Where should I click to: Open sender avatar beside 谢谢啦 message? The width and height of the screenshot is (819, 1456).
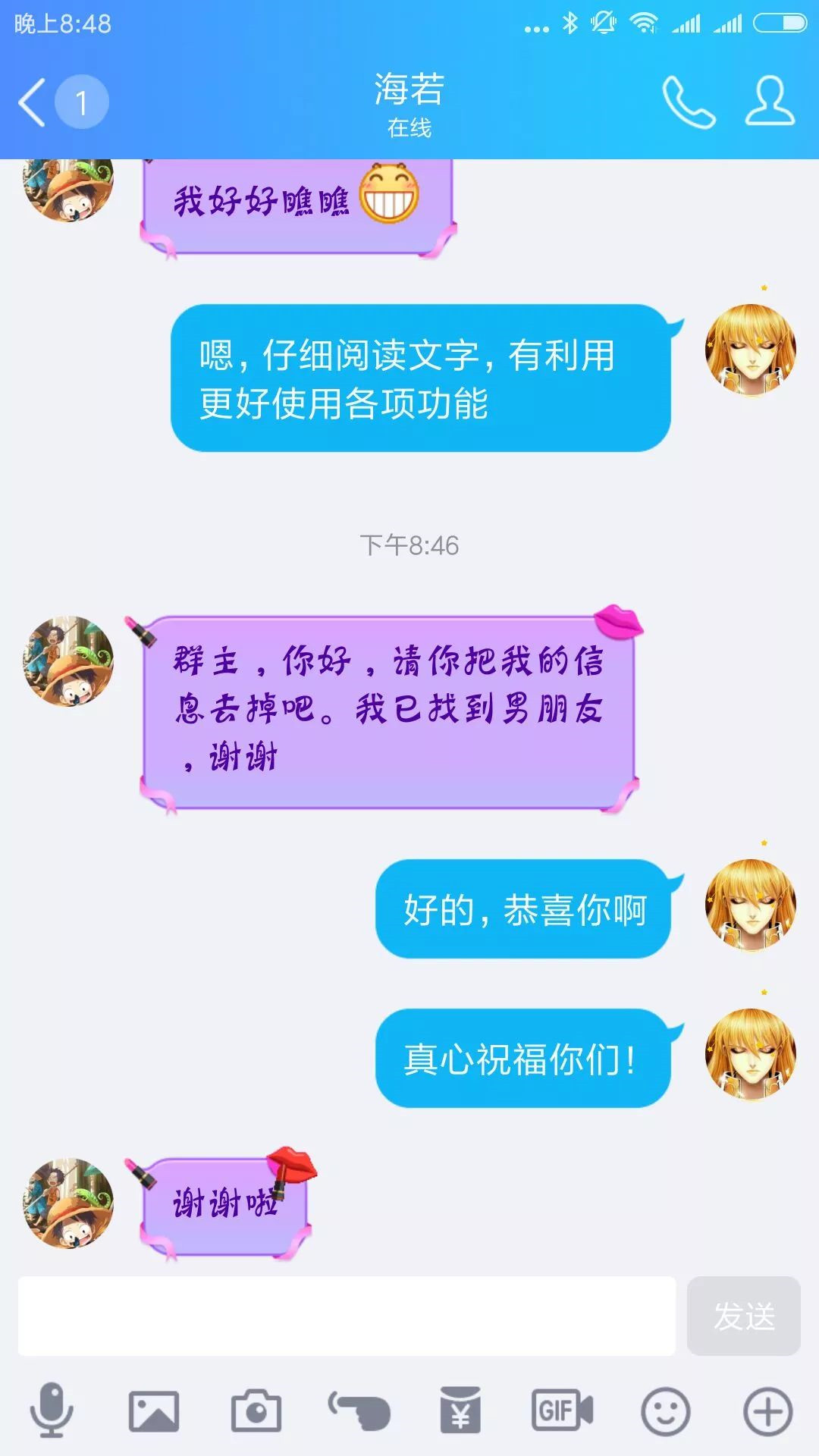(x=68, y=1203)
